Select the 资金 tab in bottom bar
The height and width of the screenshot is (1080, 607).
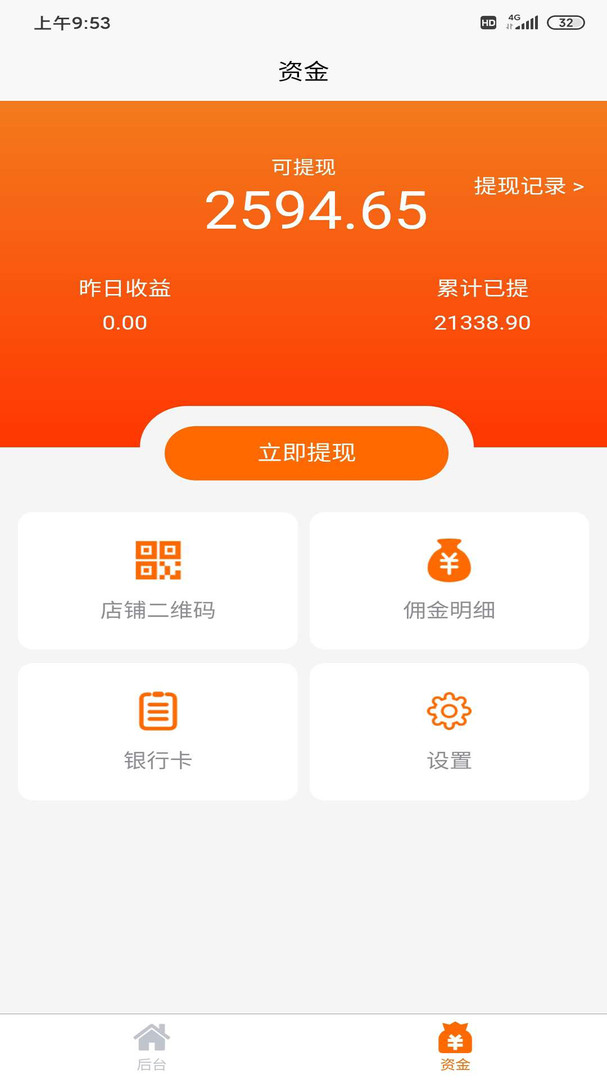[x=455, y=1047]
